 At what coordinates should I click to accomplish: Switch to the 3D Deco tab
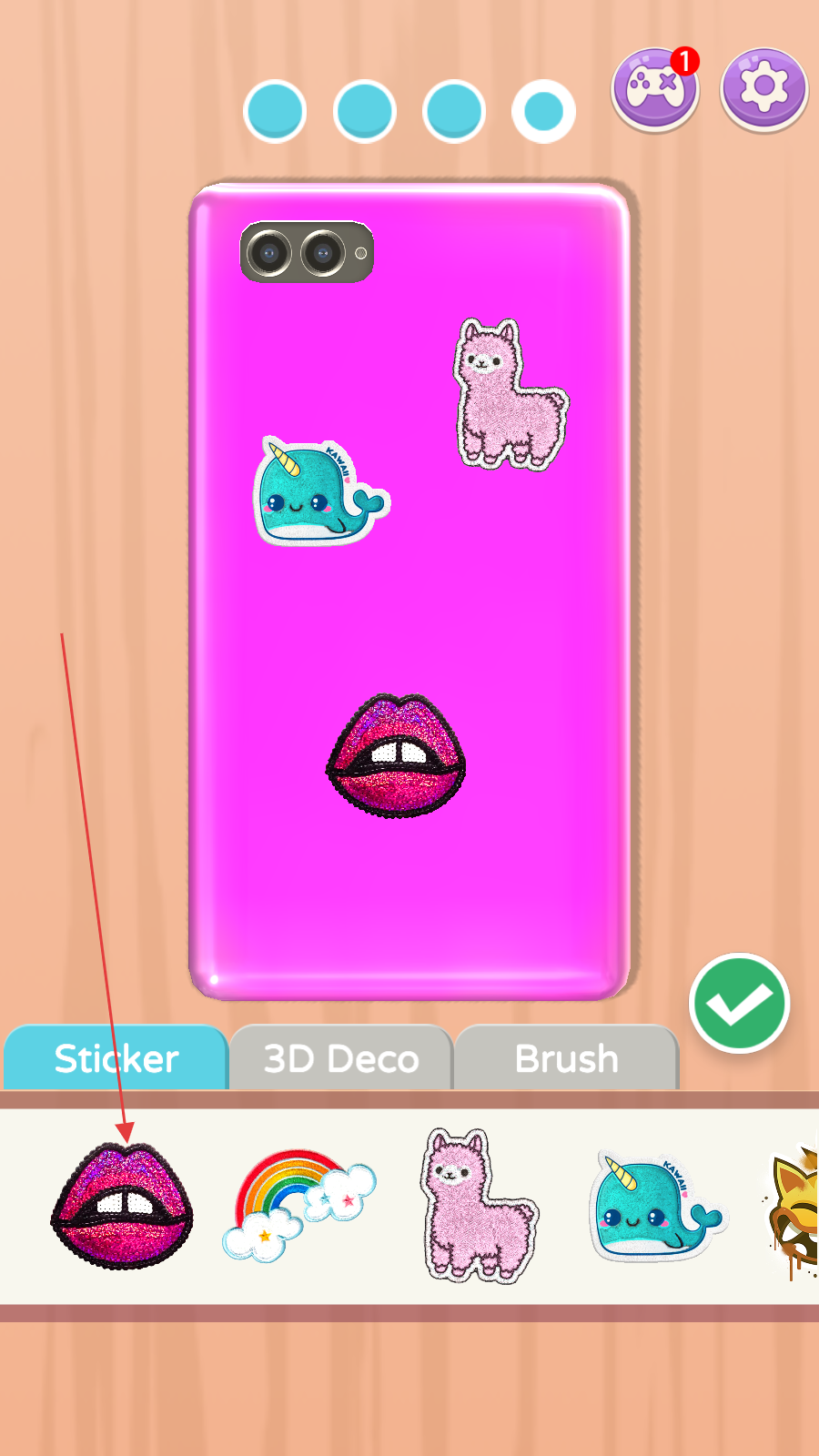click(x=341, y=1058)
